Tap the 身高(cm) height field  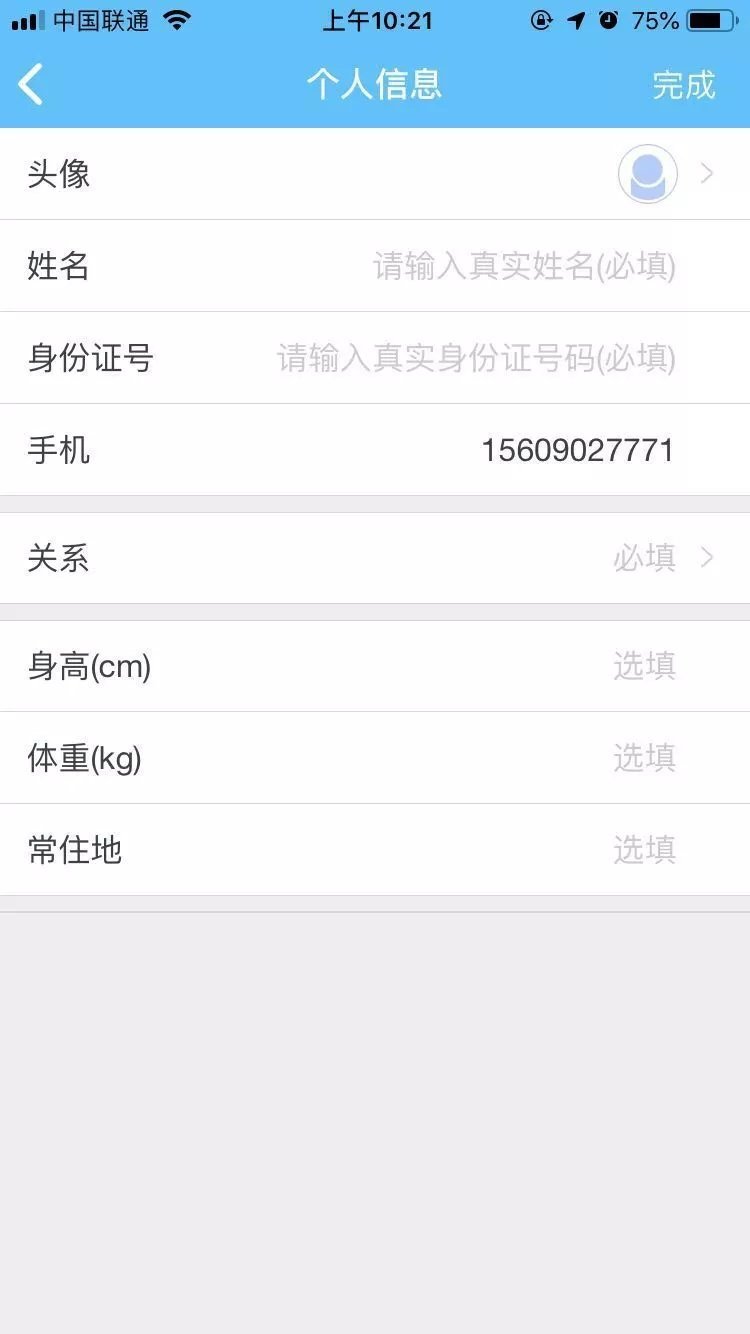pyautogui.click(x=644, y=666)
